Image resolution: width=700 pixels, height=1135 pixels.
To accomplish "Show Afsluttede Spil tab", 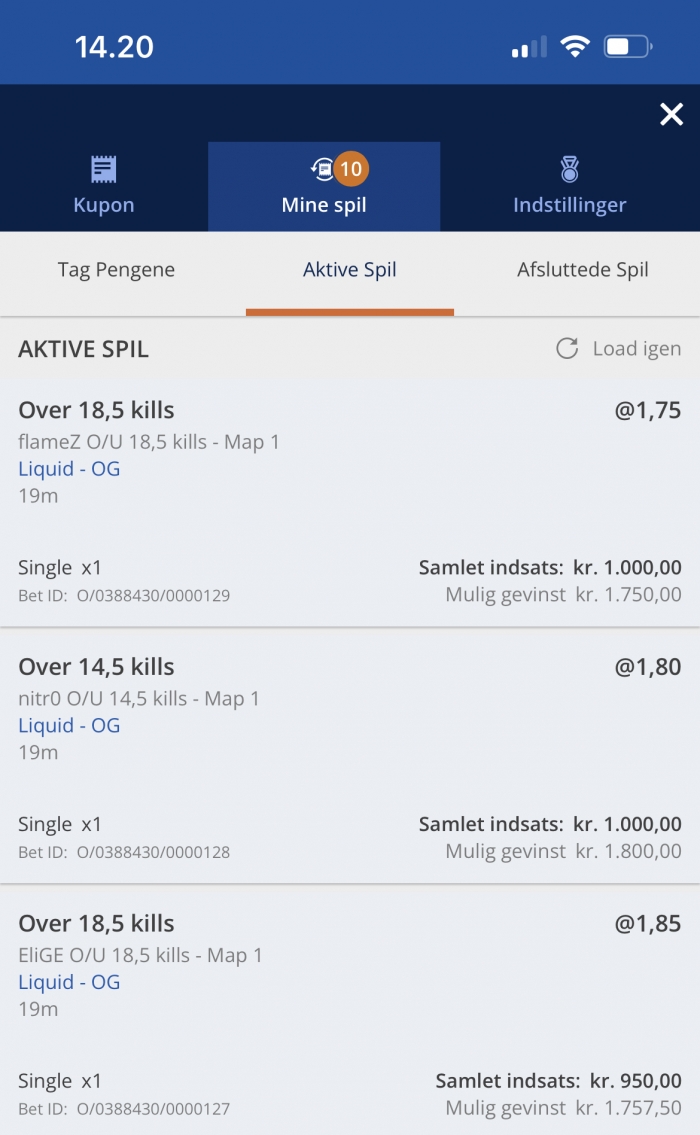I will click(x=583, y=270).
